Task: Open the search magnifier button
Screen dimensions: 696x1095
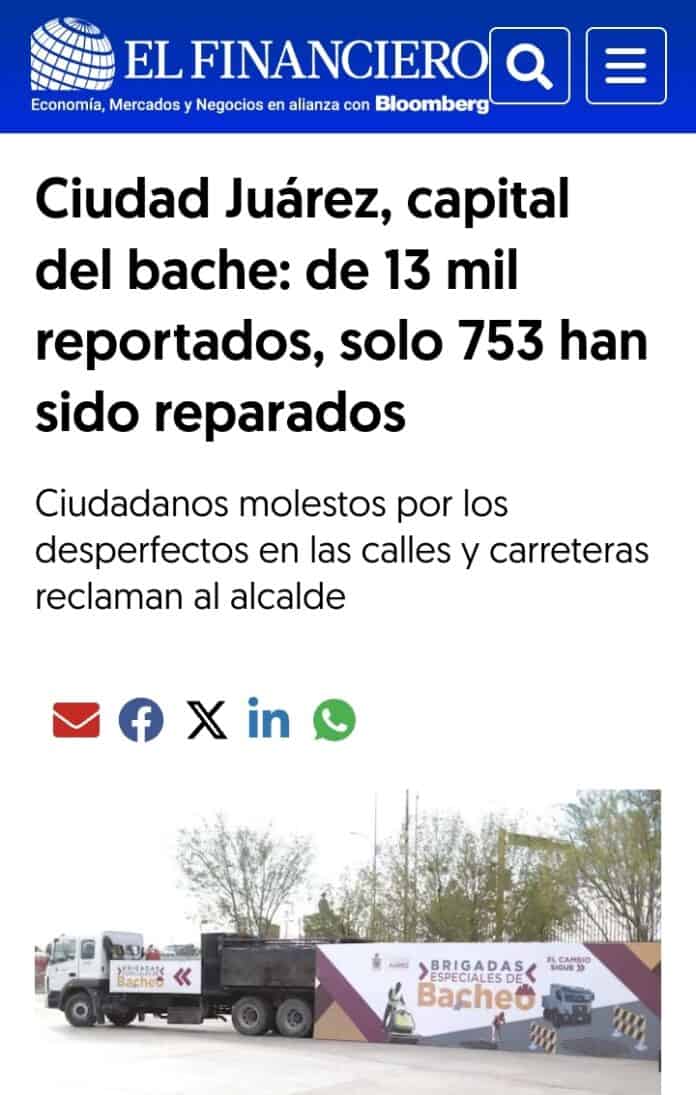Action: [x=529, y=66]
